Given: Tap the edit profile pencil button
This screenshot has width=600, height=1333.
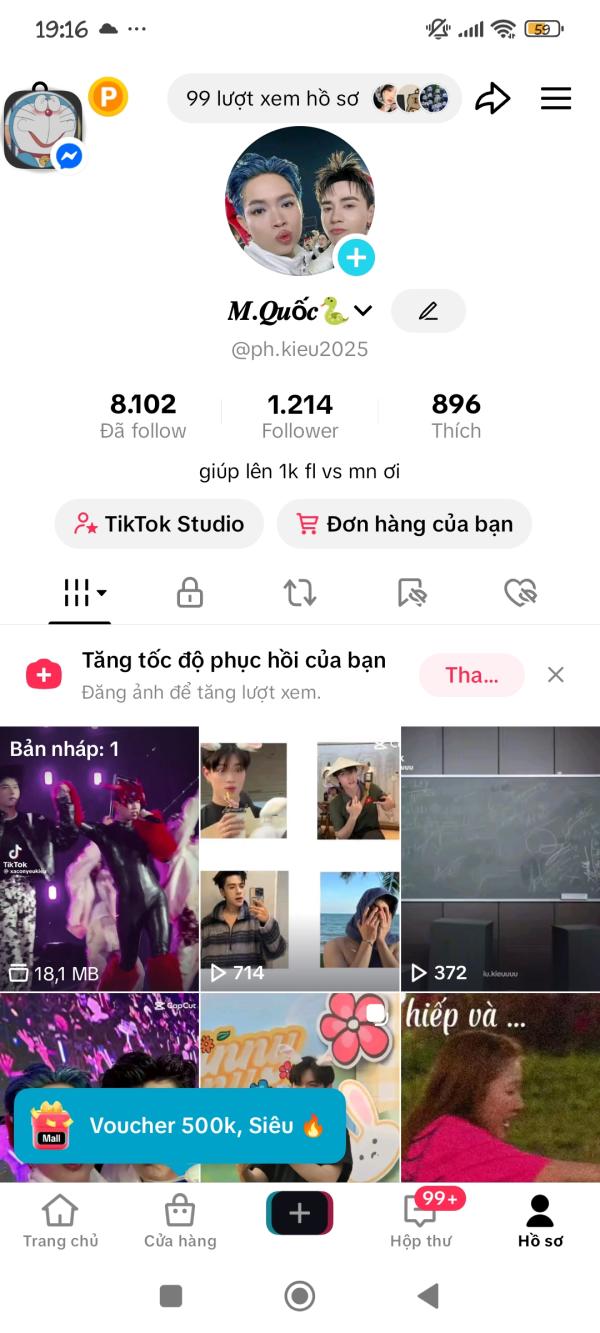Looking at the screenshot, I should (x=428, y=311).
